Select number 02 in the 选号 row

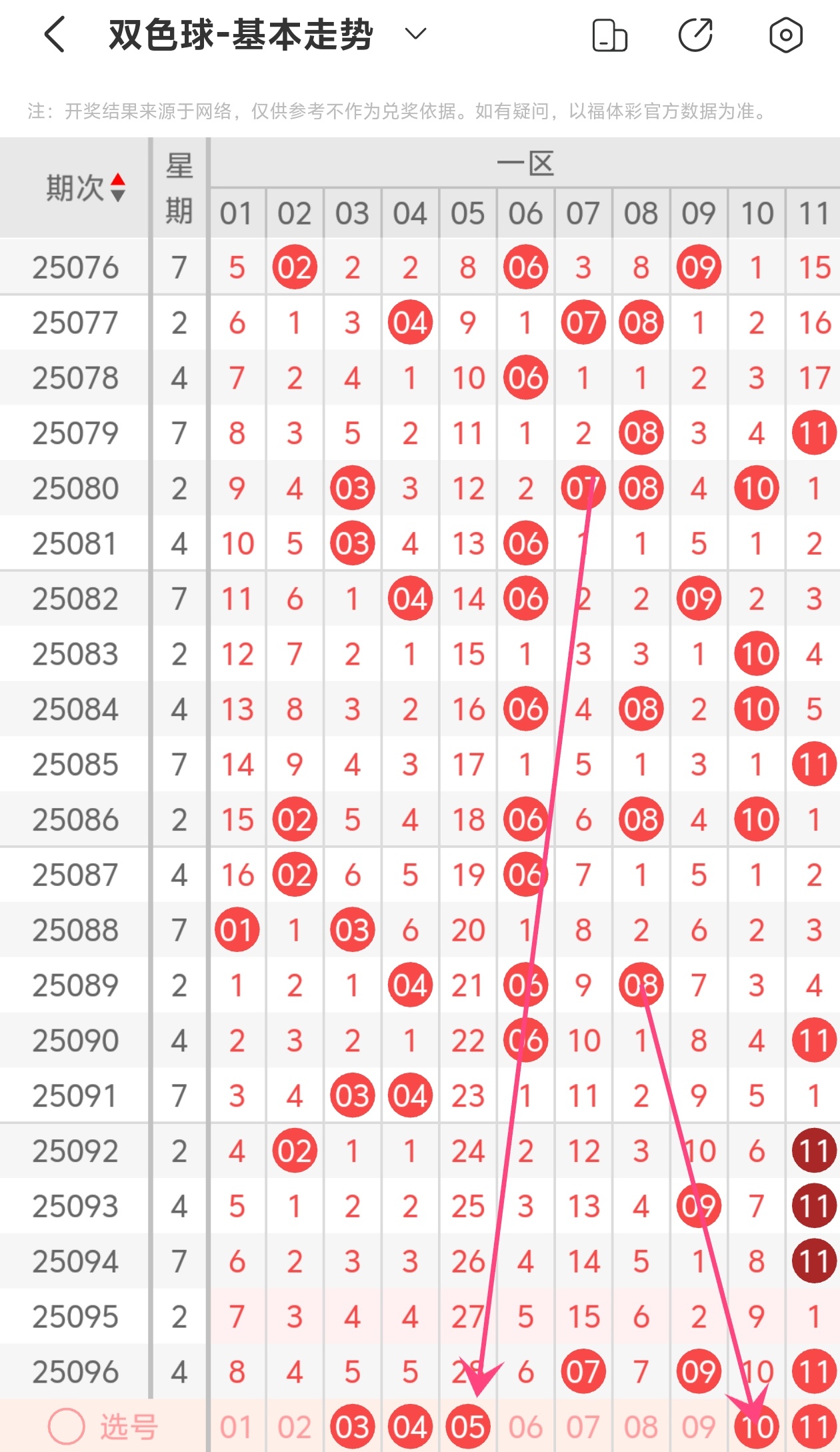click(294, 1427)
